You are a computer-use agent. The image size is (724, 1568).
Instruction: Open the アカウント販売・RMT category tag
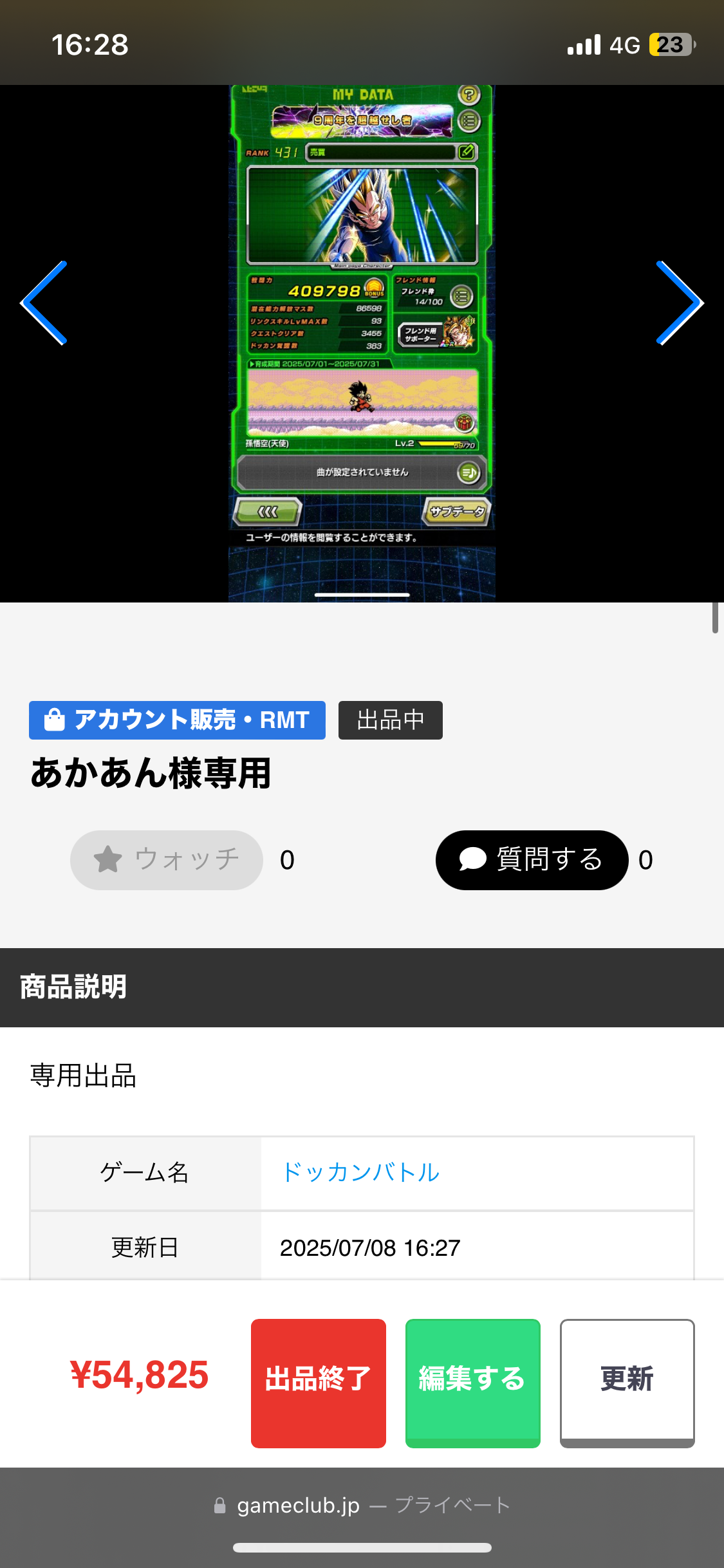click(x=177, y=720)
